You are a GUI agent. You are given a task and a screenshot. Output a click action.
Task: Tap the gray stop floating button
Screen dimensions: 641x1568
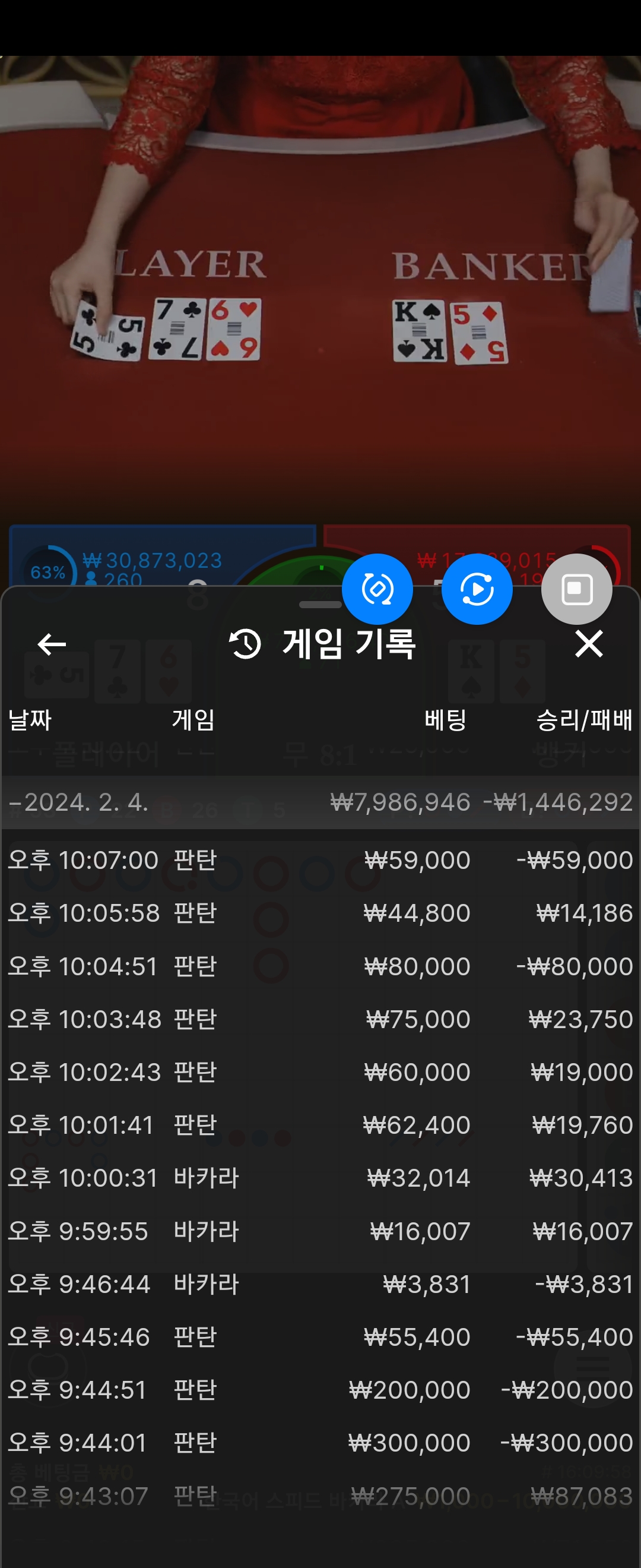tap(576, 589)
